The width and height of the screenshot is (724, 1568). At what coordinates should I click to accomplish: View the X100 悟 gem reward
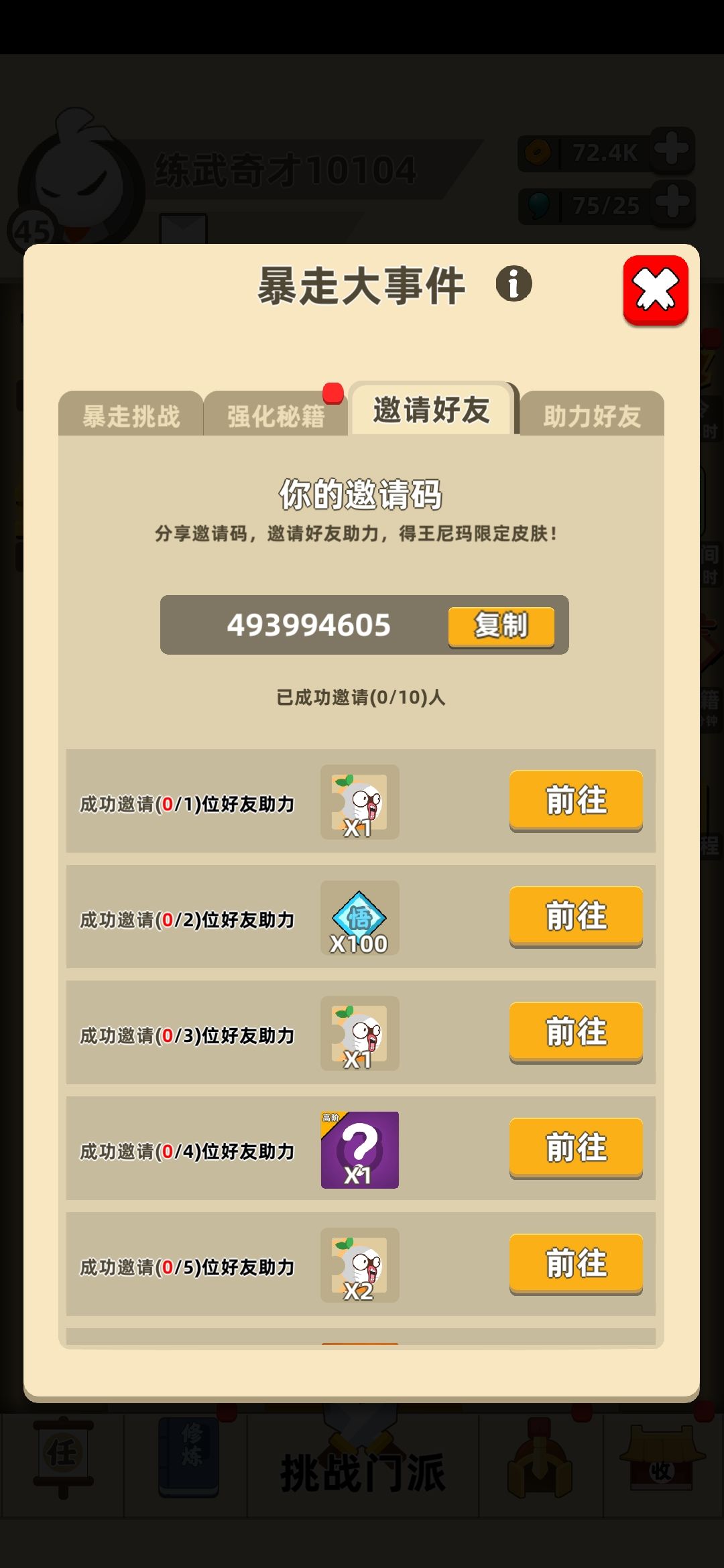click(359, 918)
